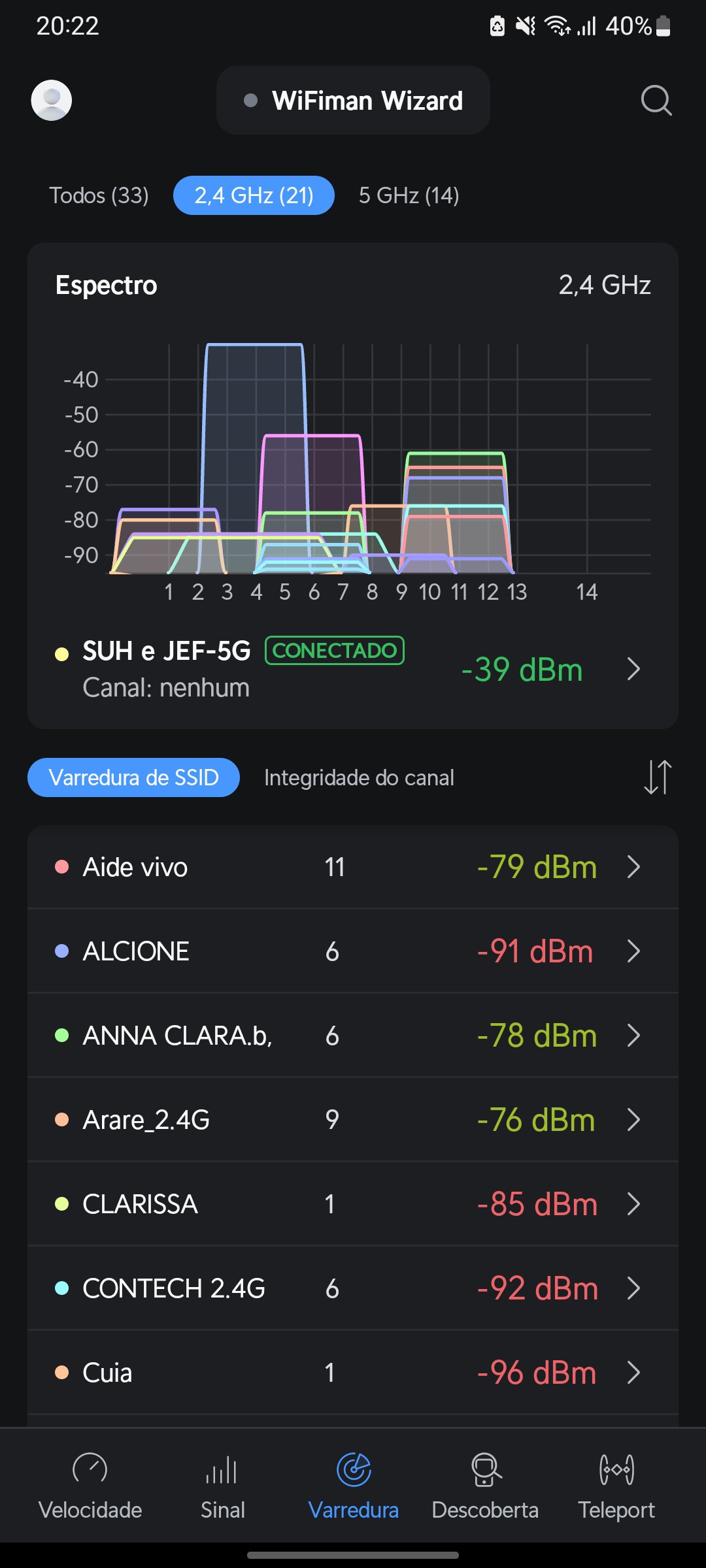Switch to the 5 GHz (14) filter
Image resolution: width=706 pixels, height=1568 pixels.
coord(409,195)
